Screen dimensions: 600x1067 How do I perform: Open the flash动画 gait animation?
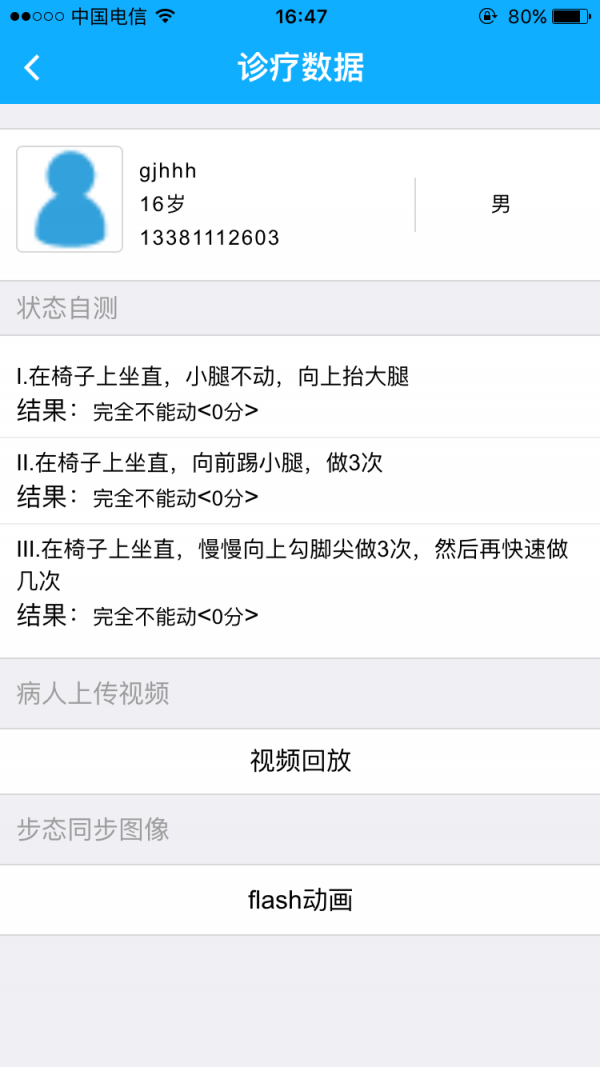tap(300, 900)
